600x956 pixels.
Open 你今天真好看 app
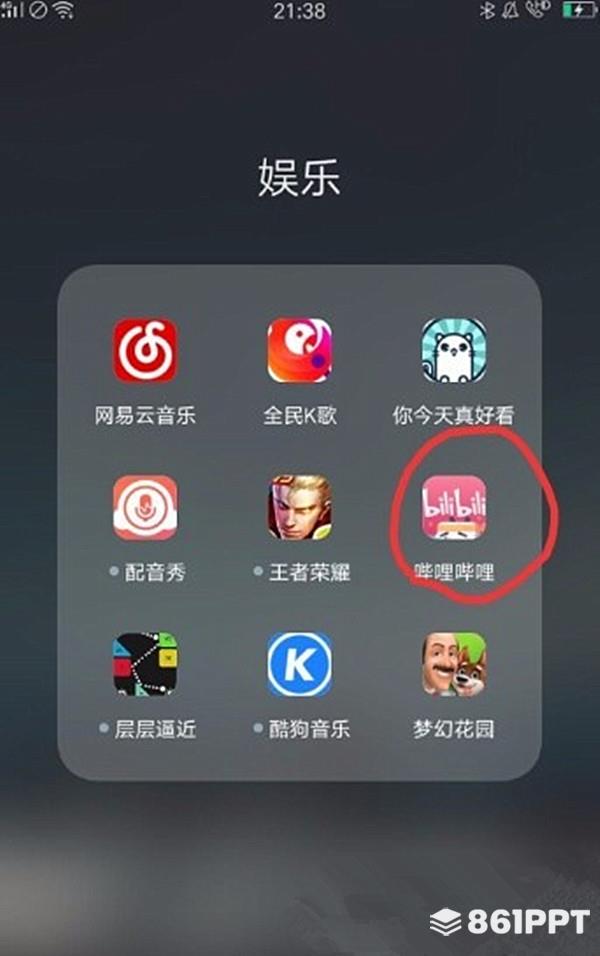(454, 351)
